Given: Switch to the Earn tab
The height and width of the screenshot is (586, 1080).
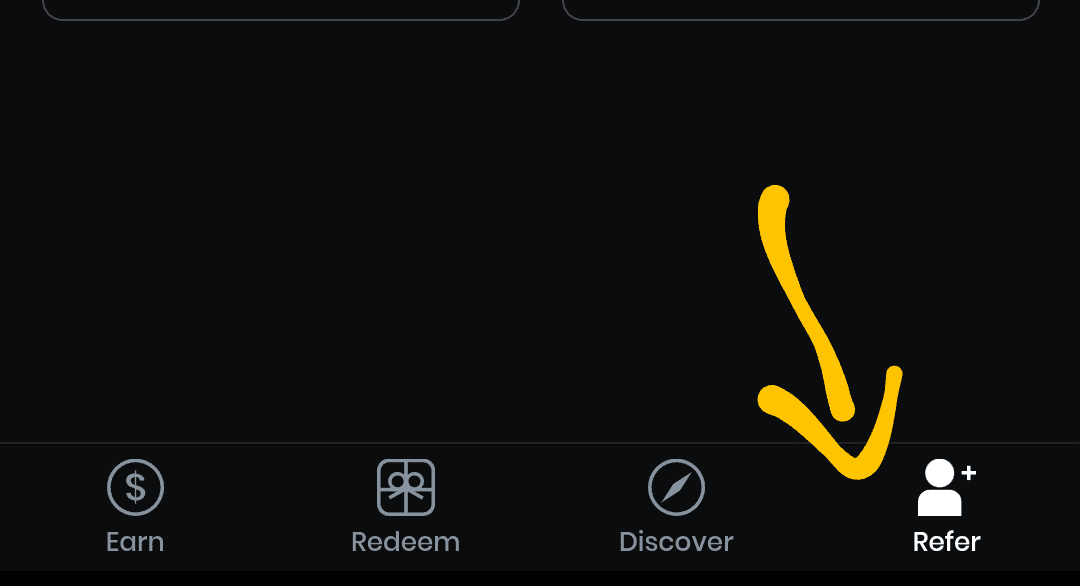Looking at the screenshot, I should pos(135,506).
